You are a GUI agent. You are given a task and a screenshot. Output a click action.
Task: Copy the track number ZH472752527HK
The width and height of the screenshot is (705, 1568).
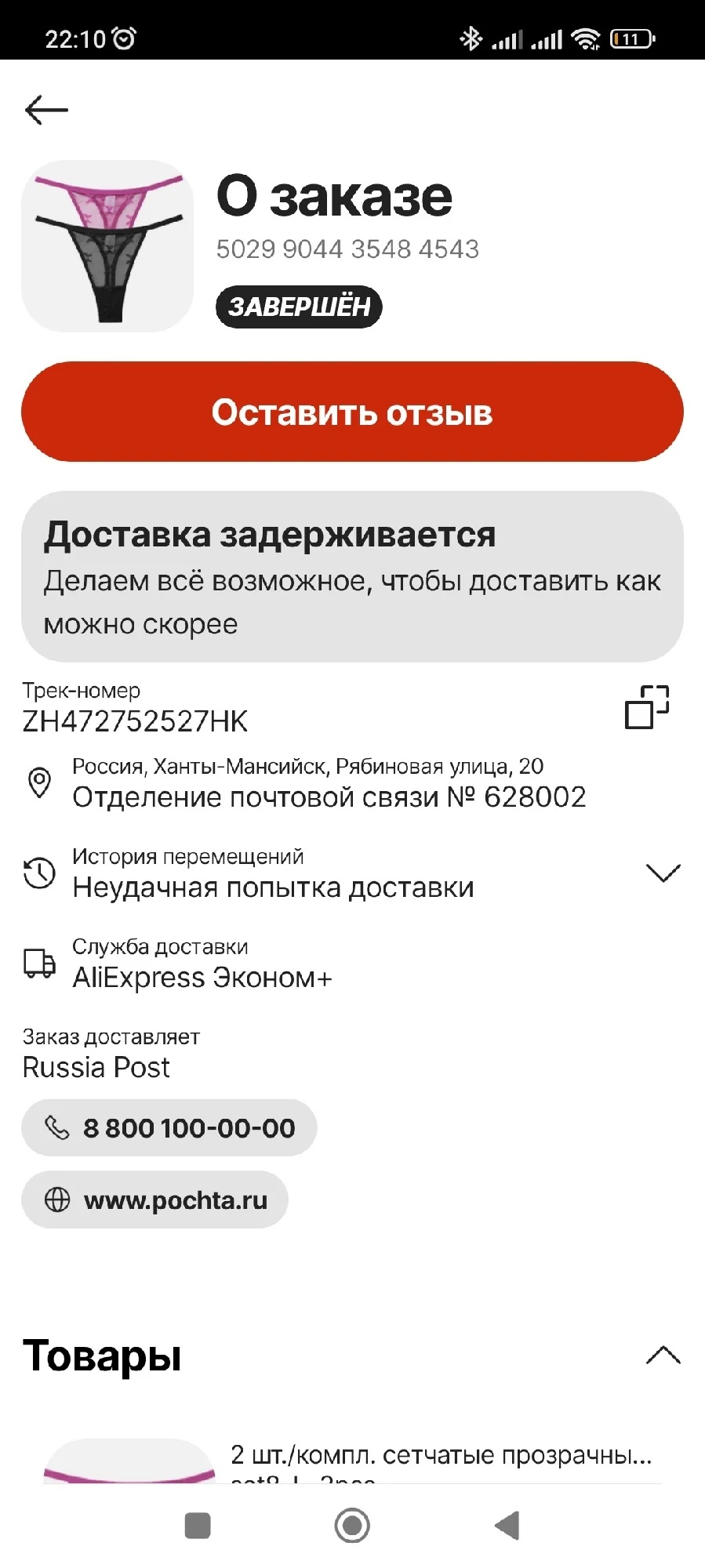click(647, 706)
